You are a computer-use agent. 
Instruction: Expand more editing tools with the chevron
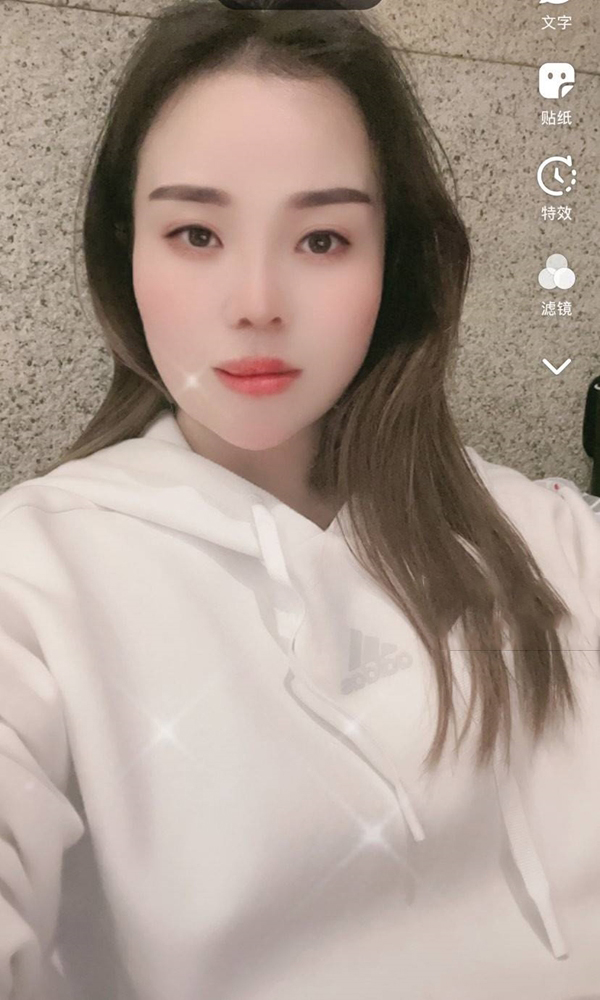tap(556, 367)
